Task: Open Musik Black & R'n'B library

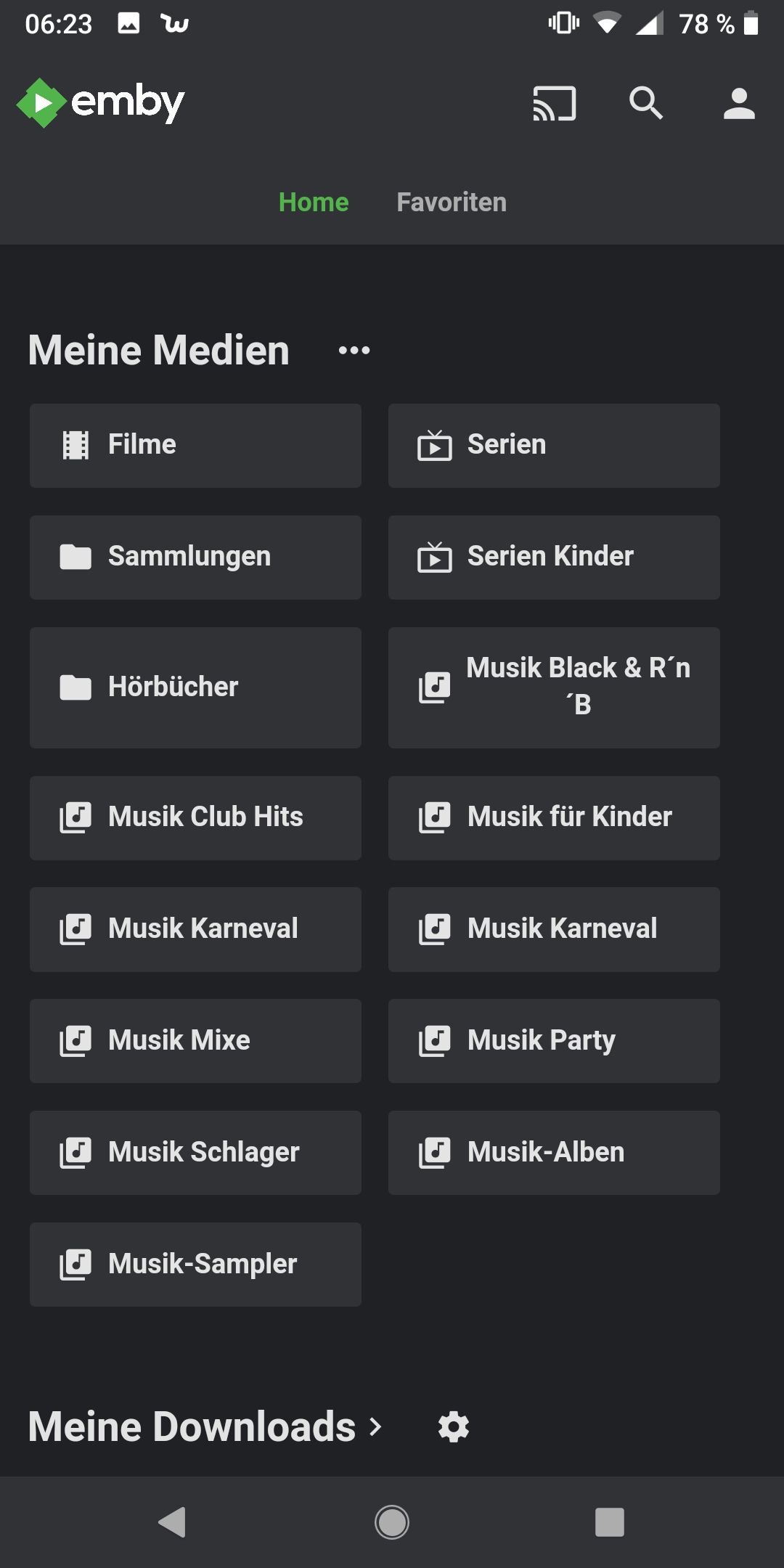Action: point(554,687)
